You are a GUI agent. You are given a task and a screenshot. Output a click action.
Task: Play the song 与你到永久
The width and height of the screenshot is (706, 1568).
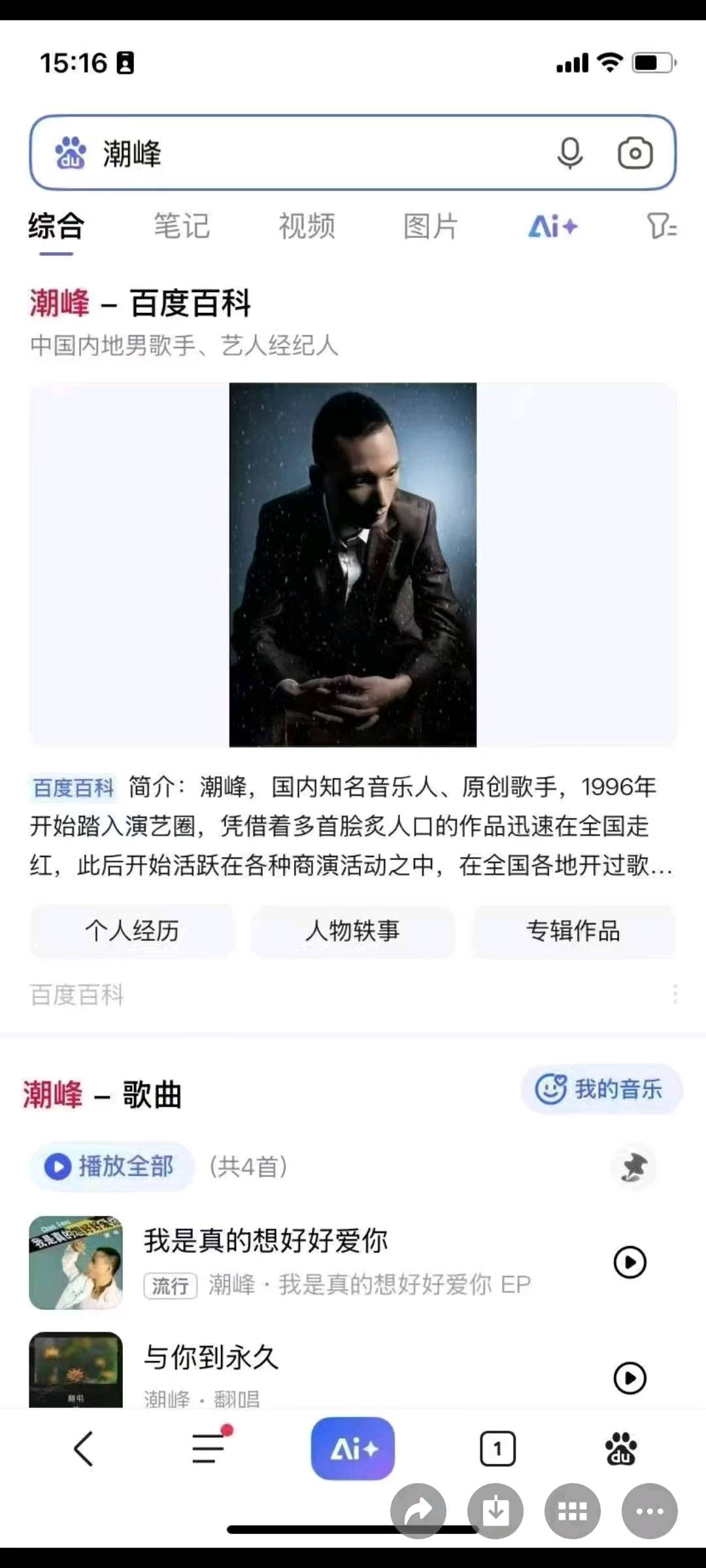630,1378
